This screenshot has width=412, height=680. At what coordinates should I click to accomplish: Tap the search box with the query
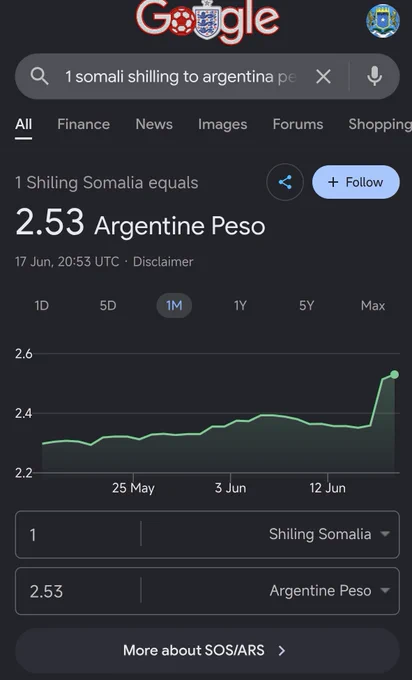click(181, 77)
